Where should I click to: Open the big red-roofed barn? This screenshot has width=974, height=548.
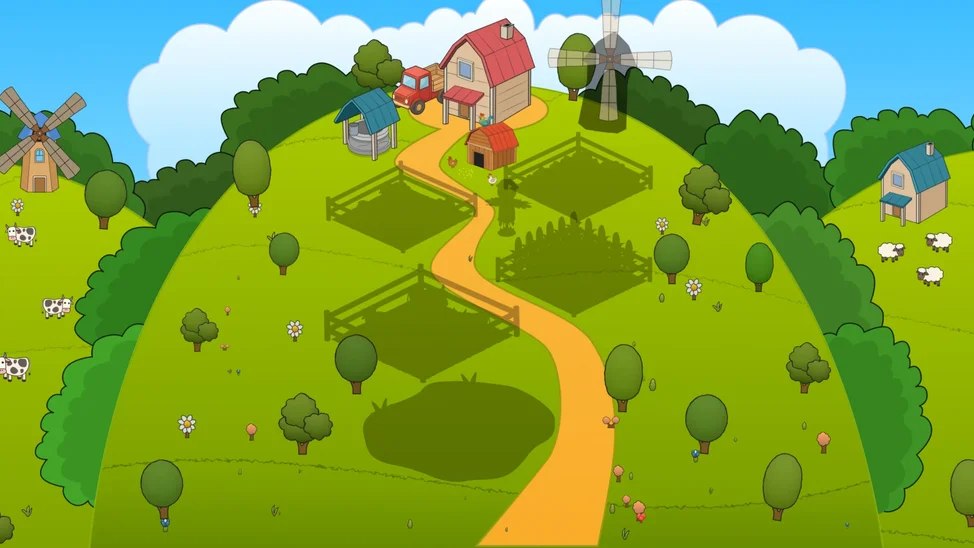490,70
